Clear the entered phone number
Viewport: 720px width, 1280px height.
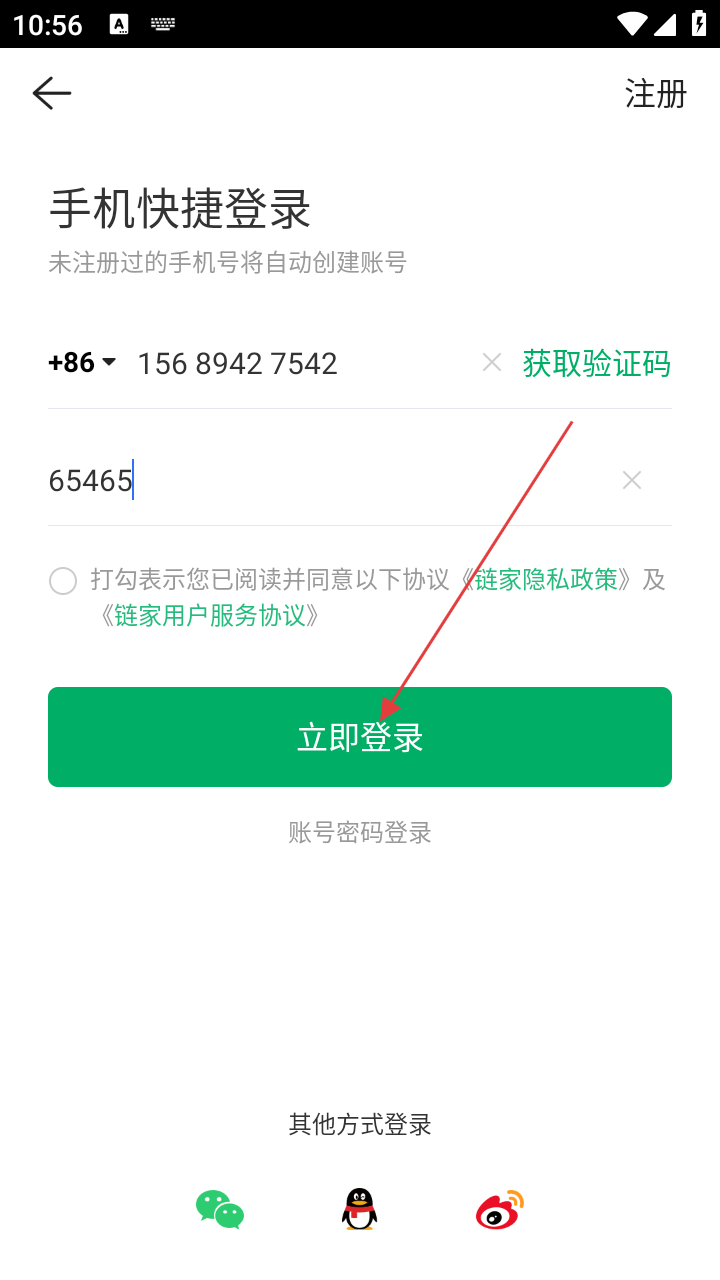coord(492,363)
